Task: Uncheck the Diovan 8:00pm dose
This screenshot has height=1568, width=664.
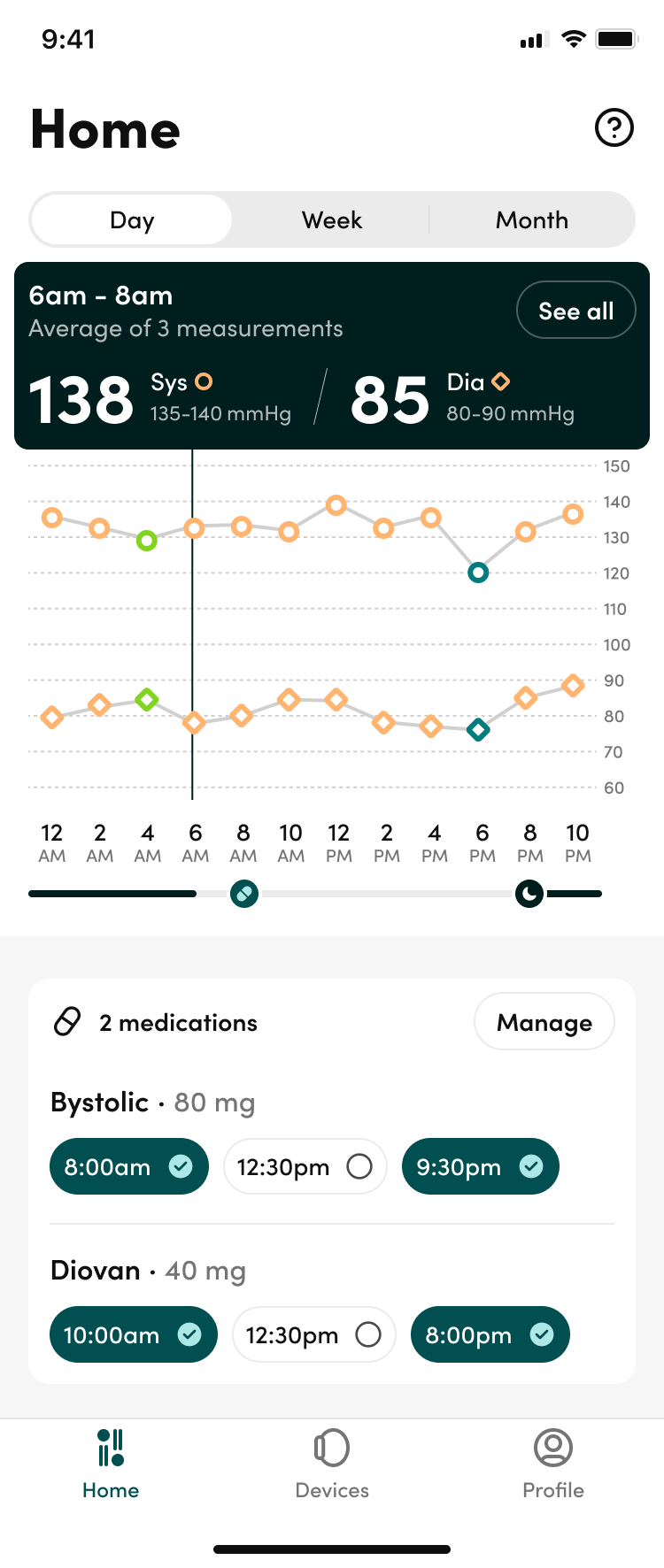Action: click(x=490, y=1334)
